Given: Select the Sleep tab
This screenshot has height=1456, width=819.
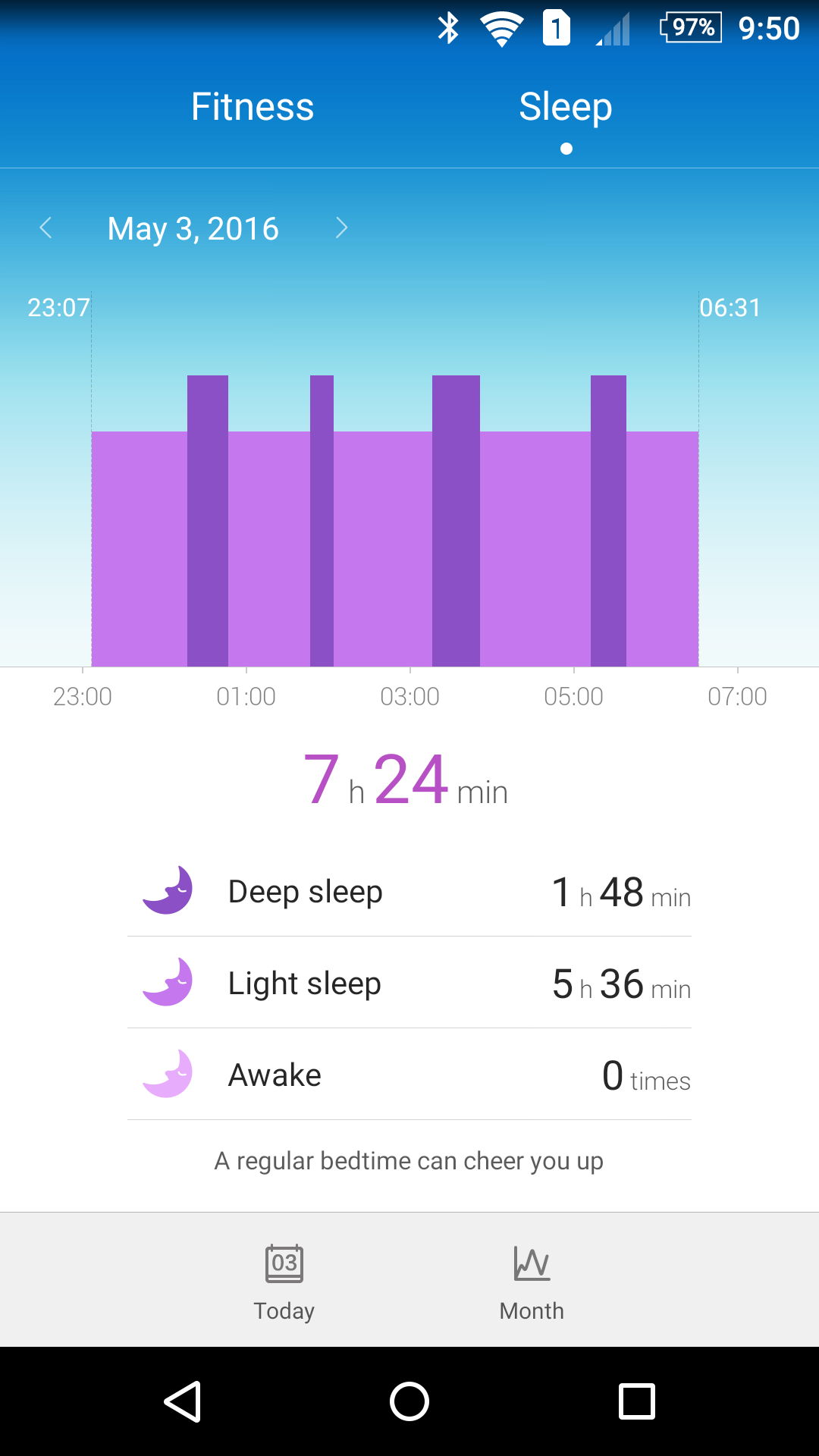Looking at the screenshot, I should [566, 107].
